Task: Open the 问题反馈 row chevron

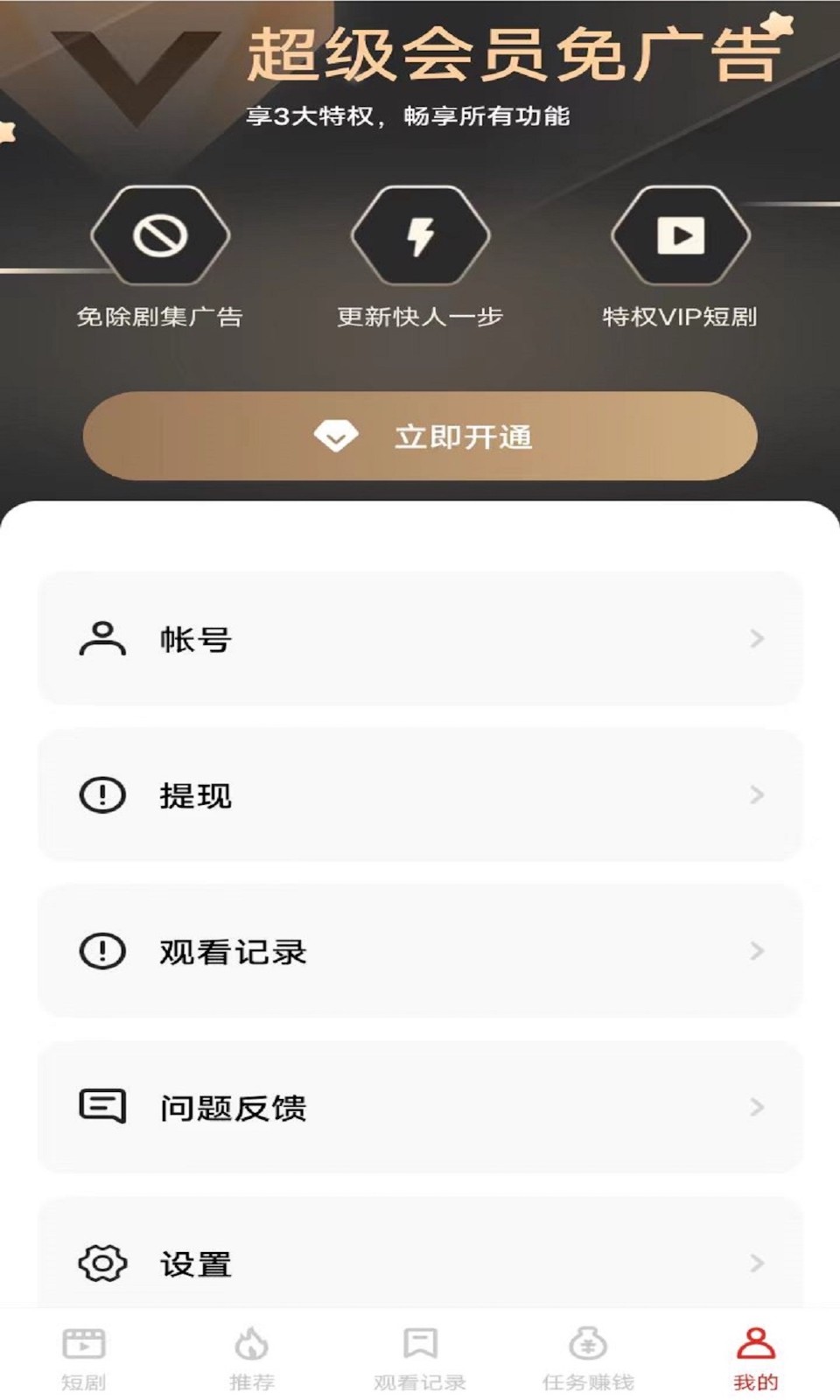Action: pyautogui.click(x=754, y=1106)
